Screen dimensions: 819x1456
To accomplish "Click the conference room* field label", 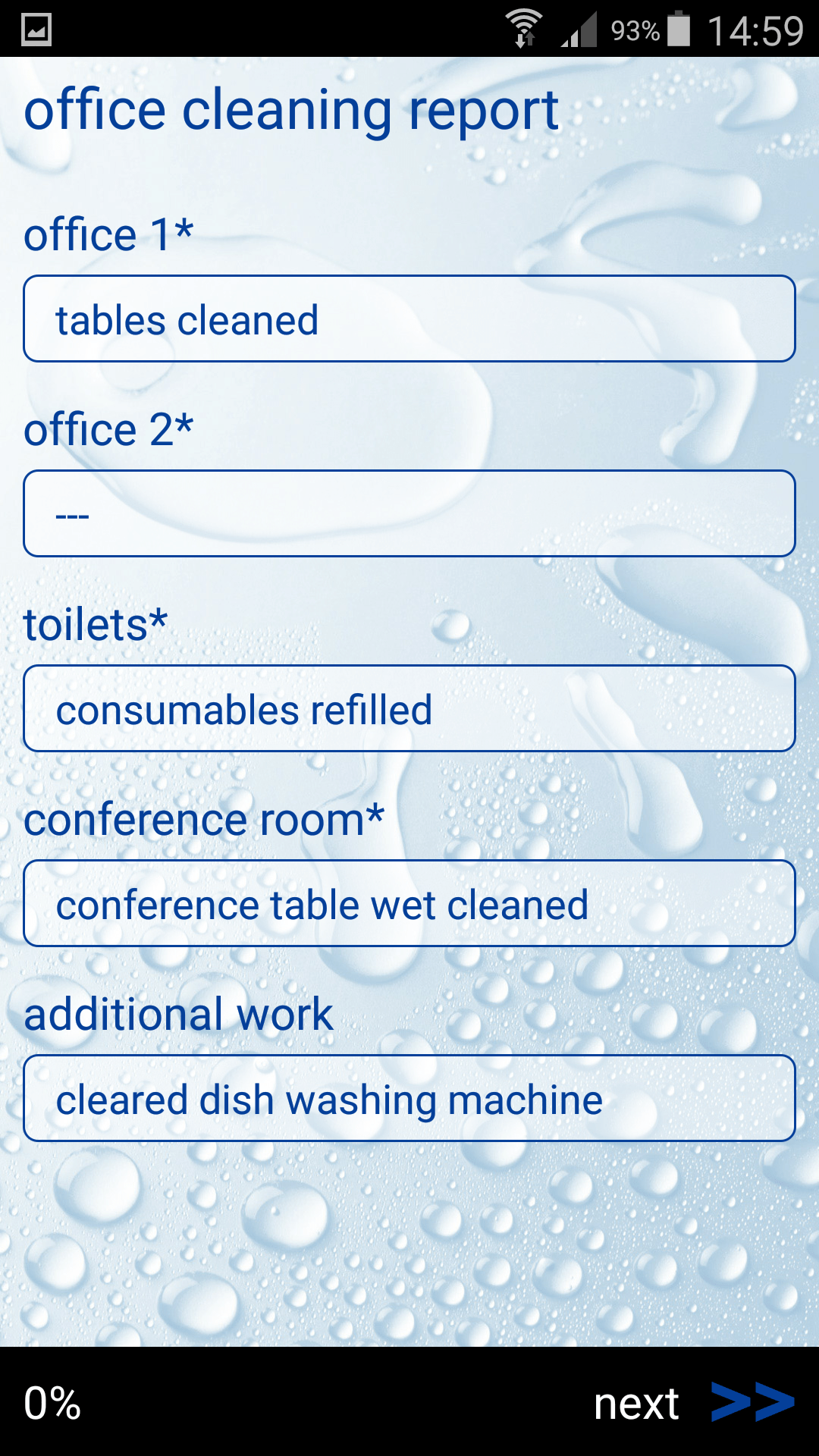I will pyautogui.click(x=203, y=818).
